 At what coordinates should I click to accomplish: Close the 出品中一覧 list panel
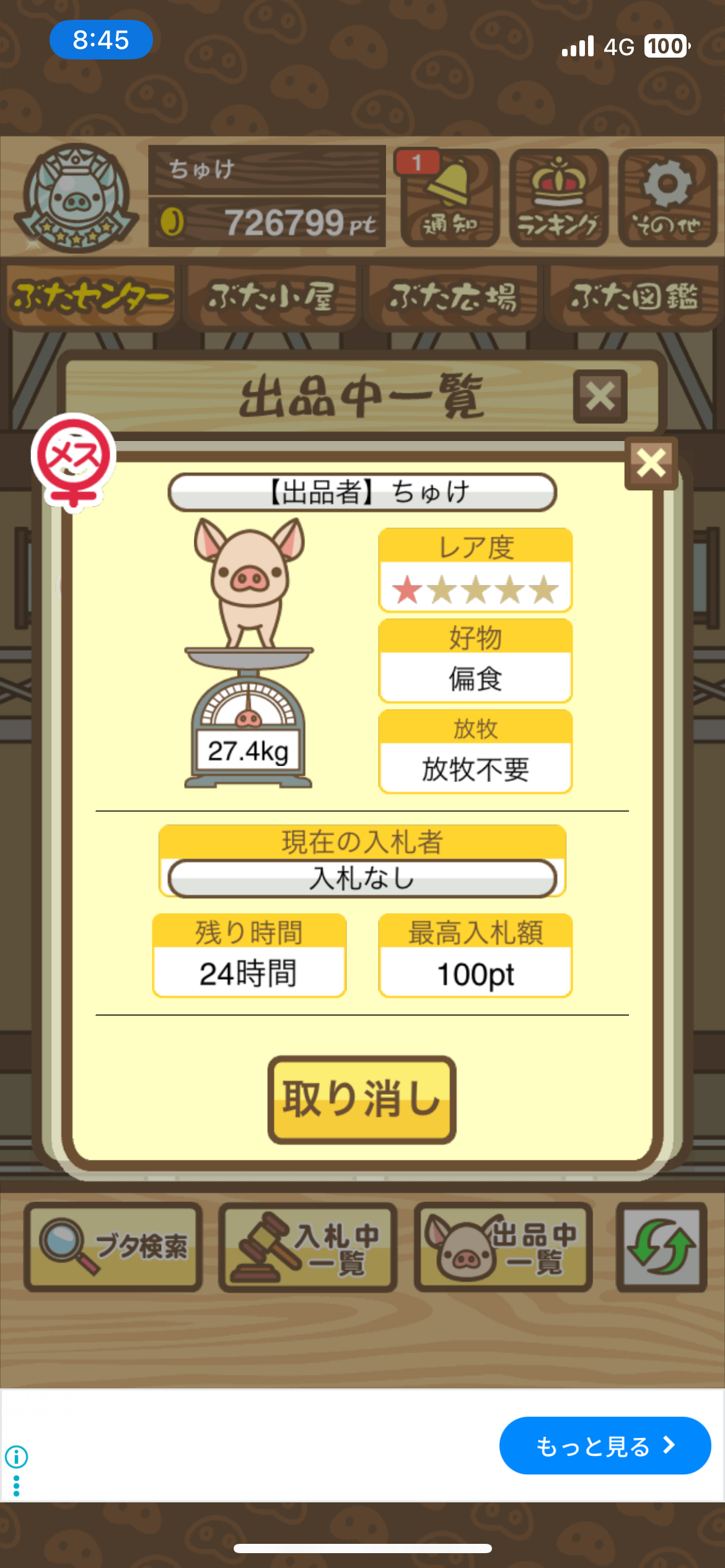tap(600, 396)
